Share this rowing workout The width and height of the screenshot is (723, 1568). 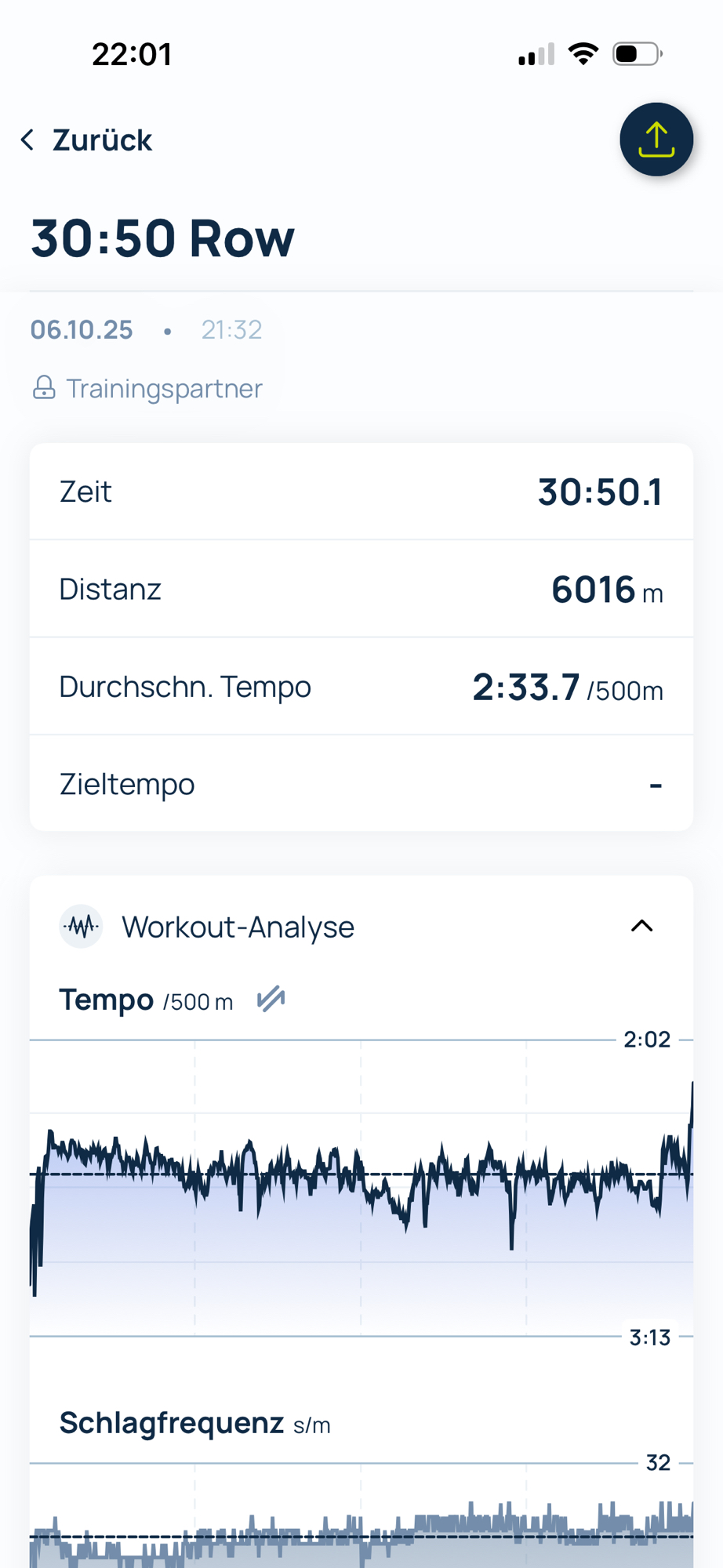[x=656, y=140]
